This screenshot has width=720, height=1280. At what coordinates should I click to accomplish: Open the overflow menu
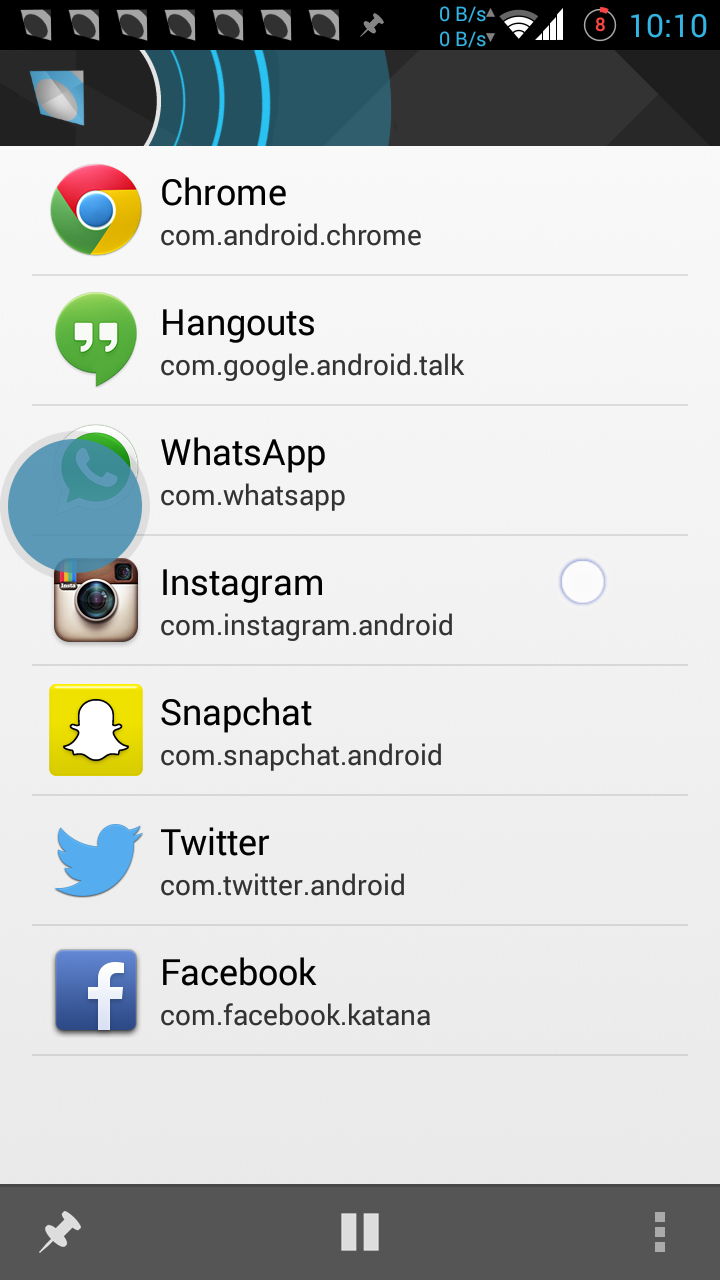click(660, 1232)
